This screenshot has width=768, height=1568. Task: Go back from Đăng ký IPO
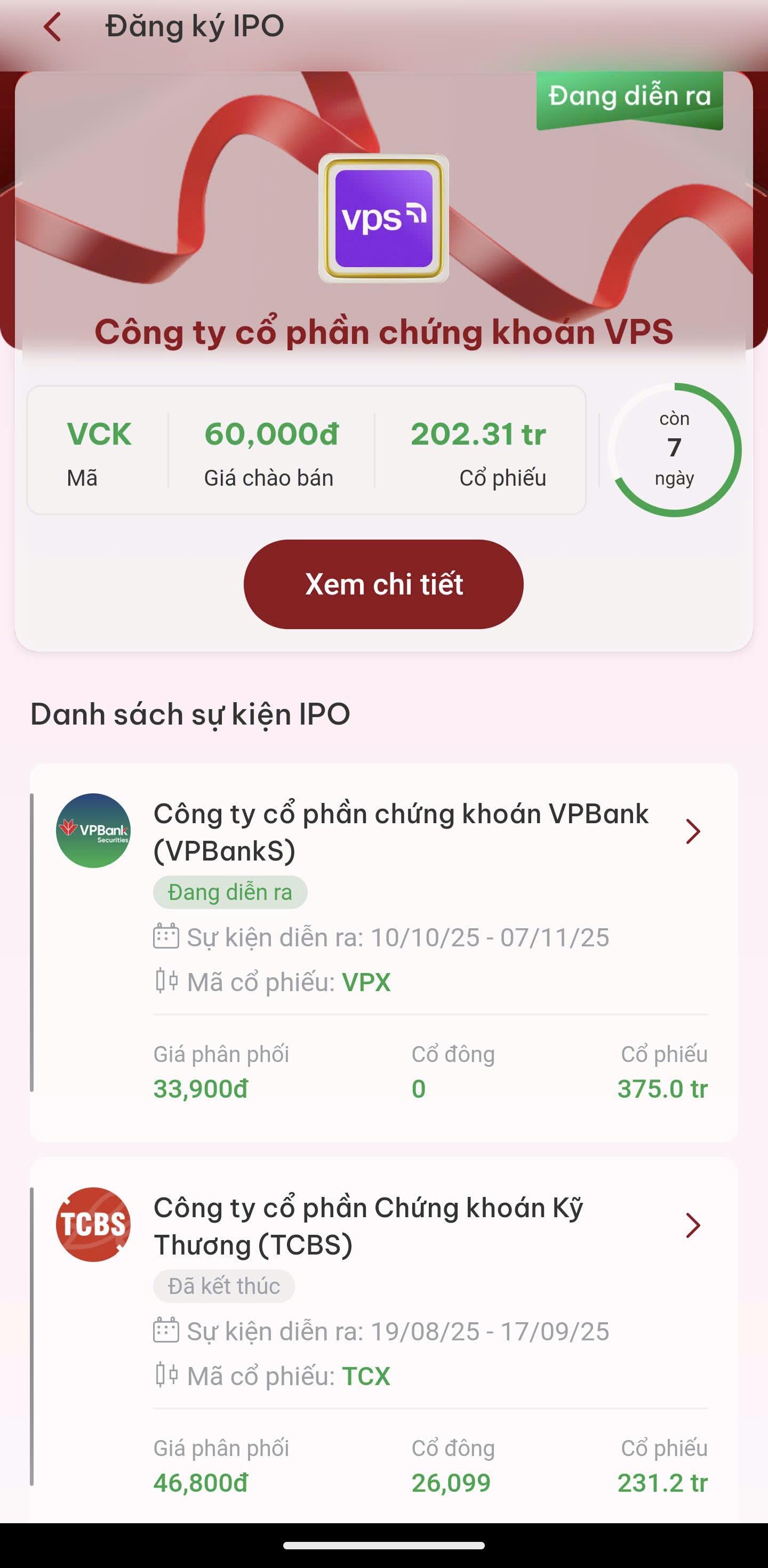pyautogui.click(x=53, y=27)
